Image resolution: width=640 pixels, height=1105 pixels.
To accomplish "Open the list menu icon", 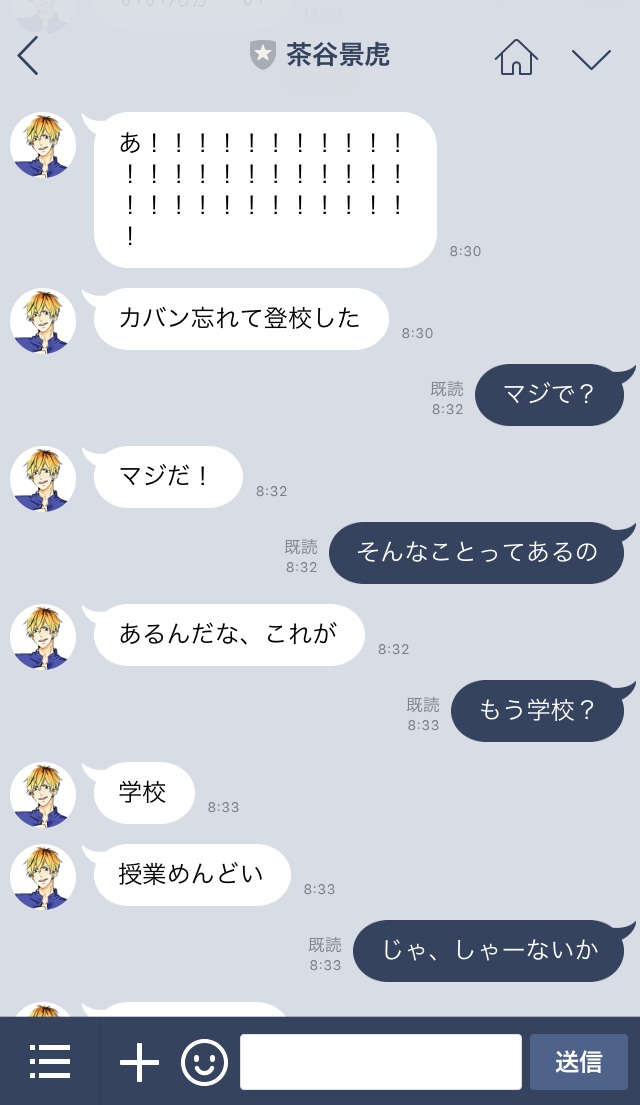I will [x=50, y=1061].
